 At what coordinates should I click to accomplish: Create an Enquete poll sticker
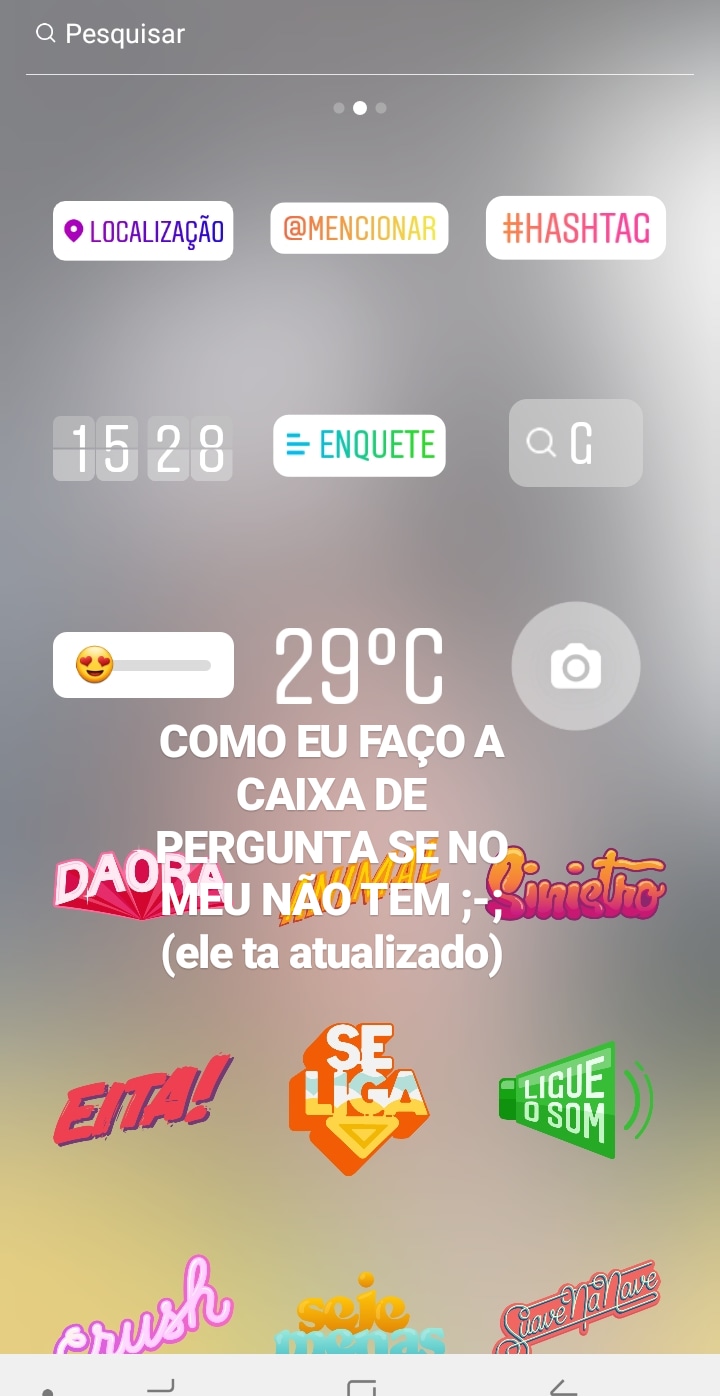point(359,445)
